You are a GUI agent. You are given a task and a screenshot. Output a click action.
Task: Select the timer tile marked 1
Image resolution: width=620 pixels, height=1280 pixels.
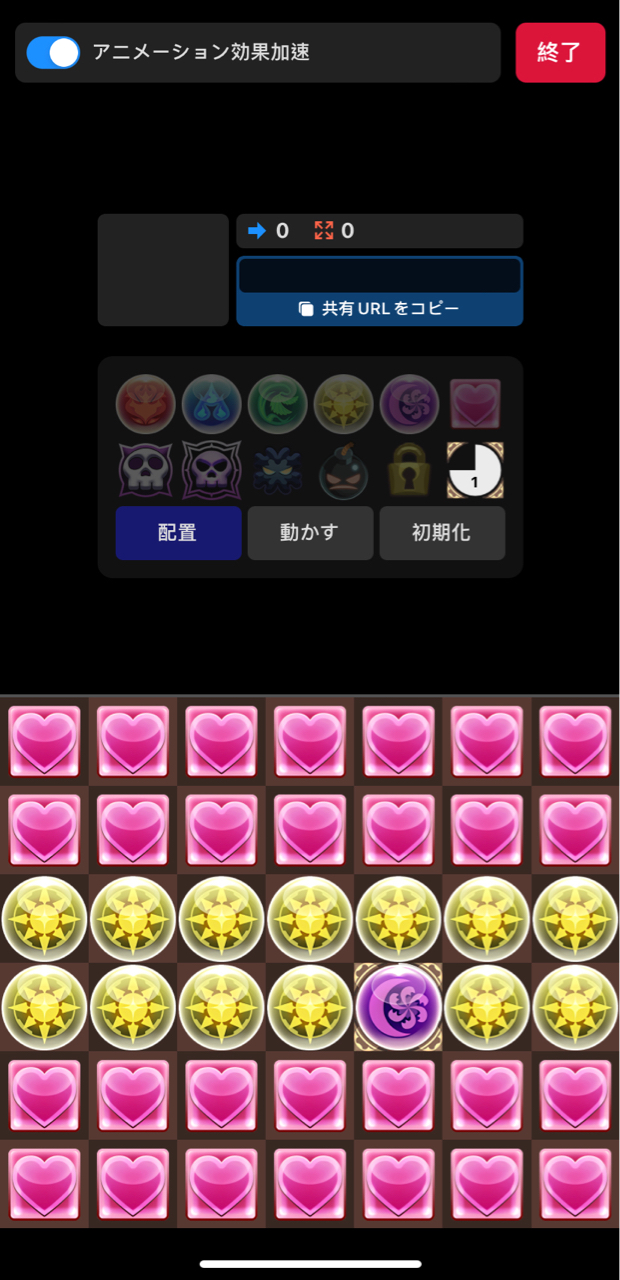475,470
